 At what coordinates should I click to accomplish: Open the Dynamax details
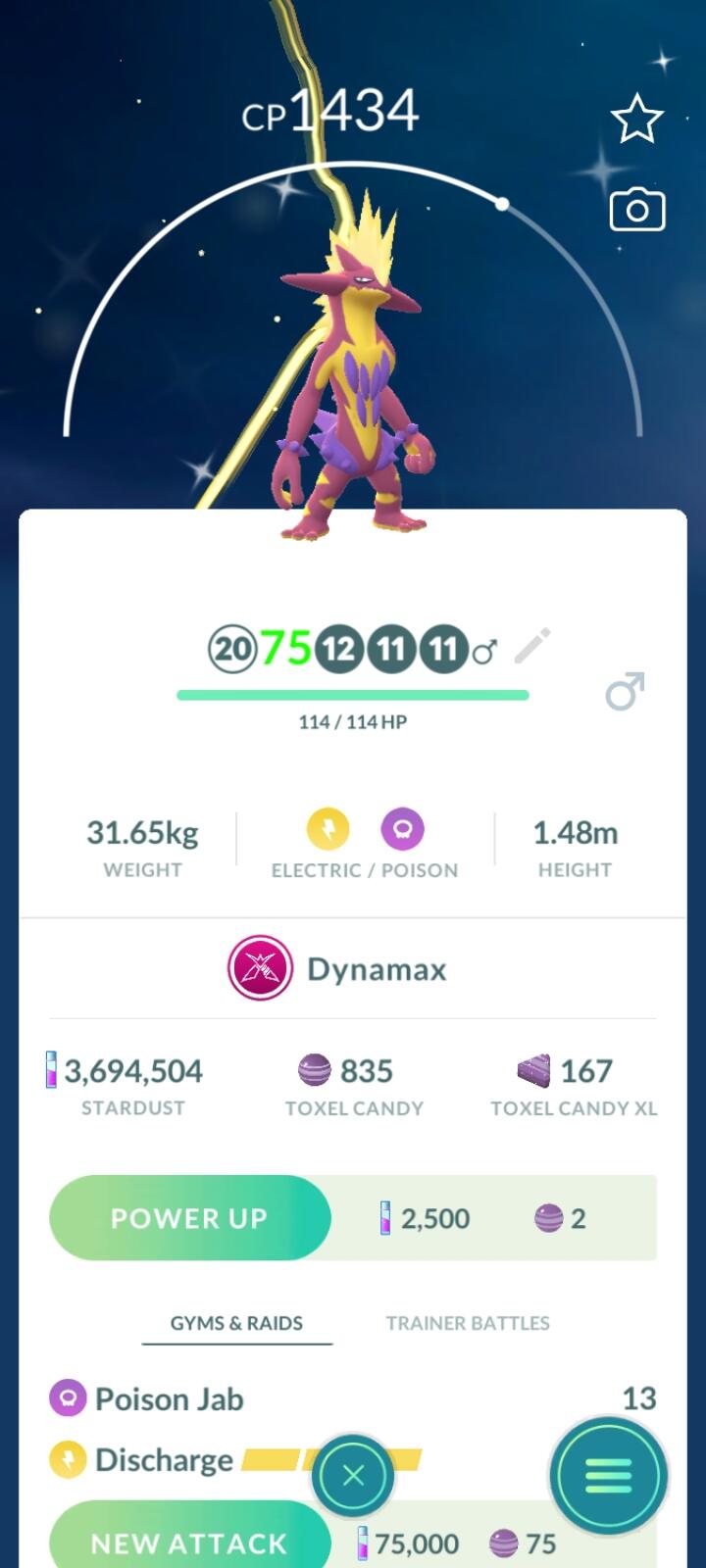point(338,969)
